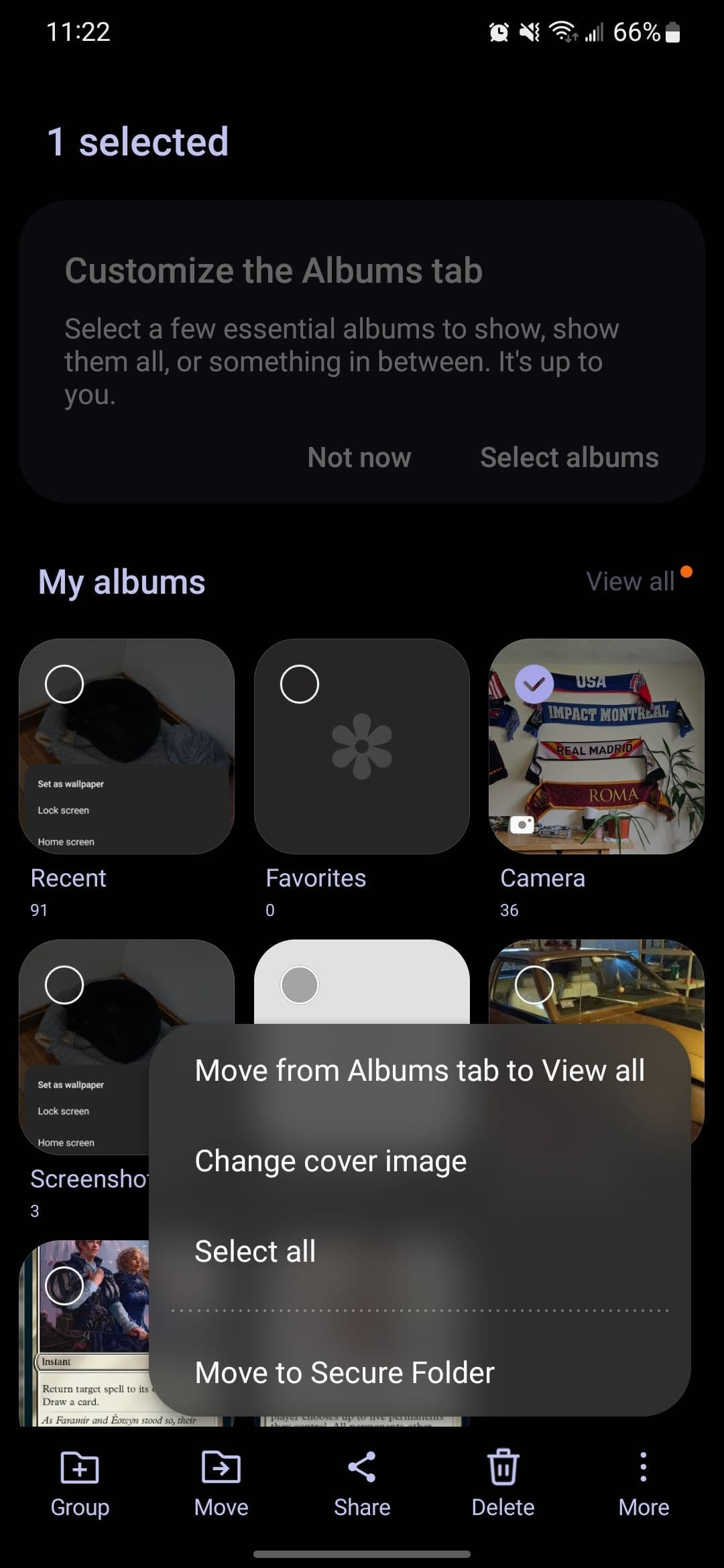Select the Screenshots album circle
This screenshot has width=724, height=1568.
click(x=64, y=984)
